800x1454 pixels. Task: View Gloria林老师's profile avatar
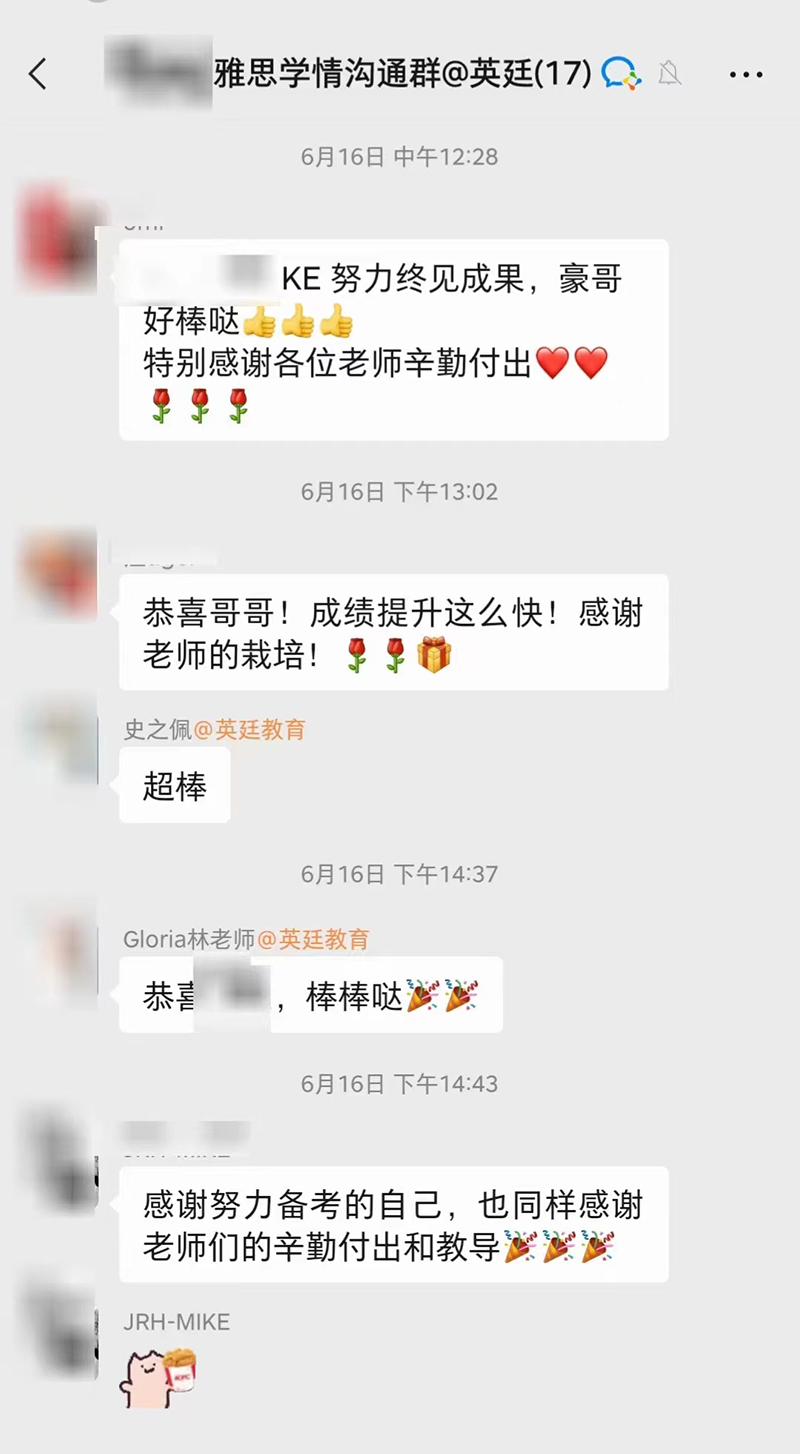click(62, 957)
